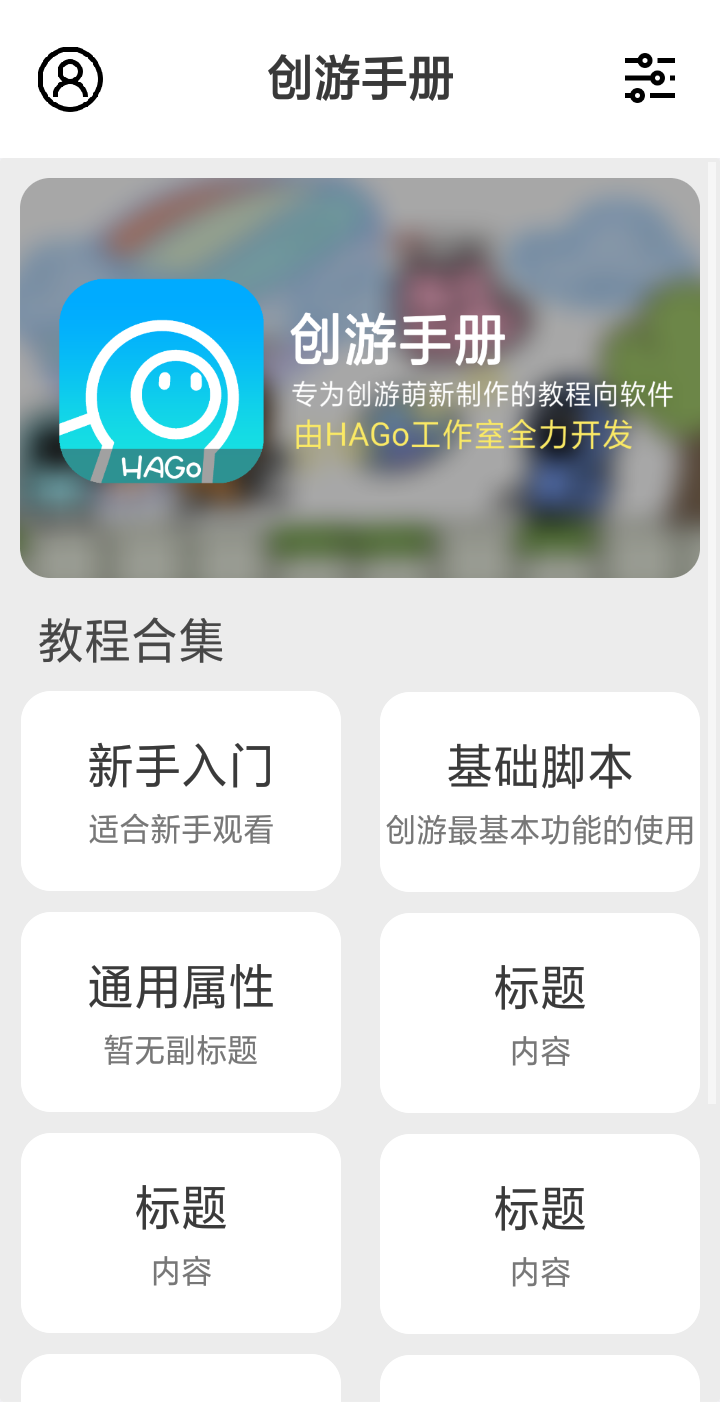This screenshot has width=720, height=1402.
Task: Open the user profile icon
Action: (70, 79)
